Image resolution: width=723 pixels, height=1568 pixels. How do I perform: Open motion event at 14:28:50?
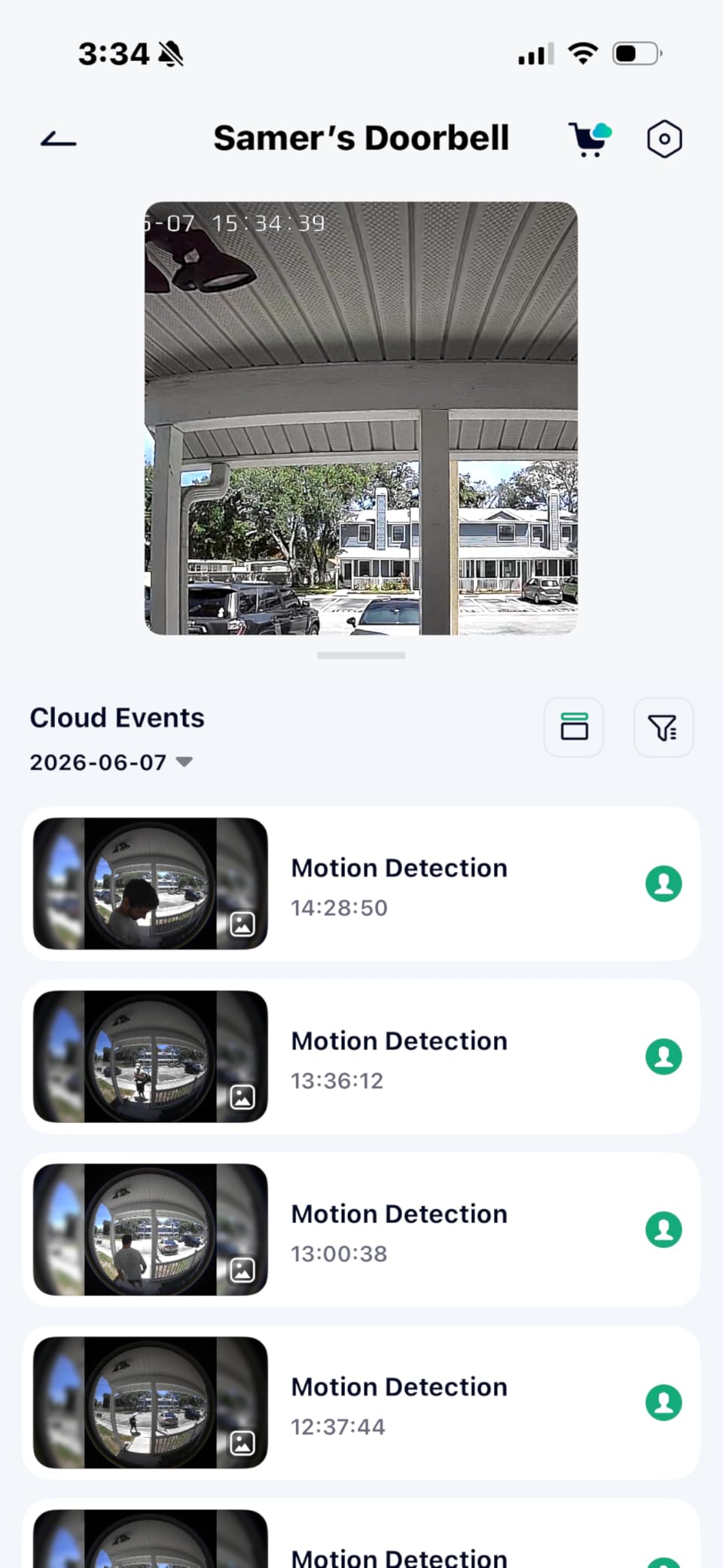pos(361,883)
